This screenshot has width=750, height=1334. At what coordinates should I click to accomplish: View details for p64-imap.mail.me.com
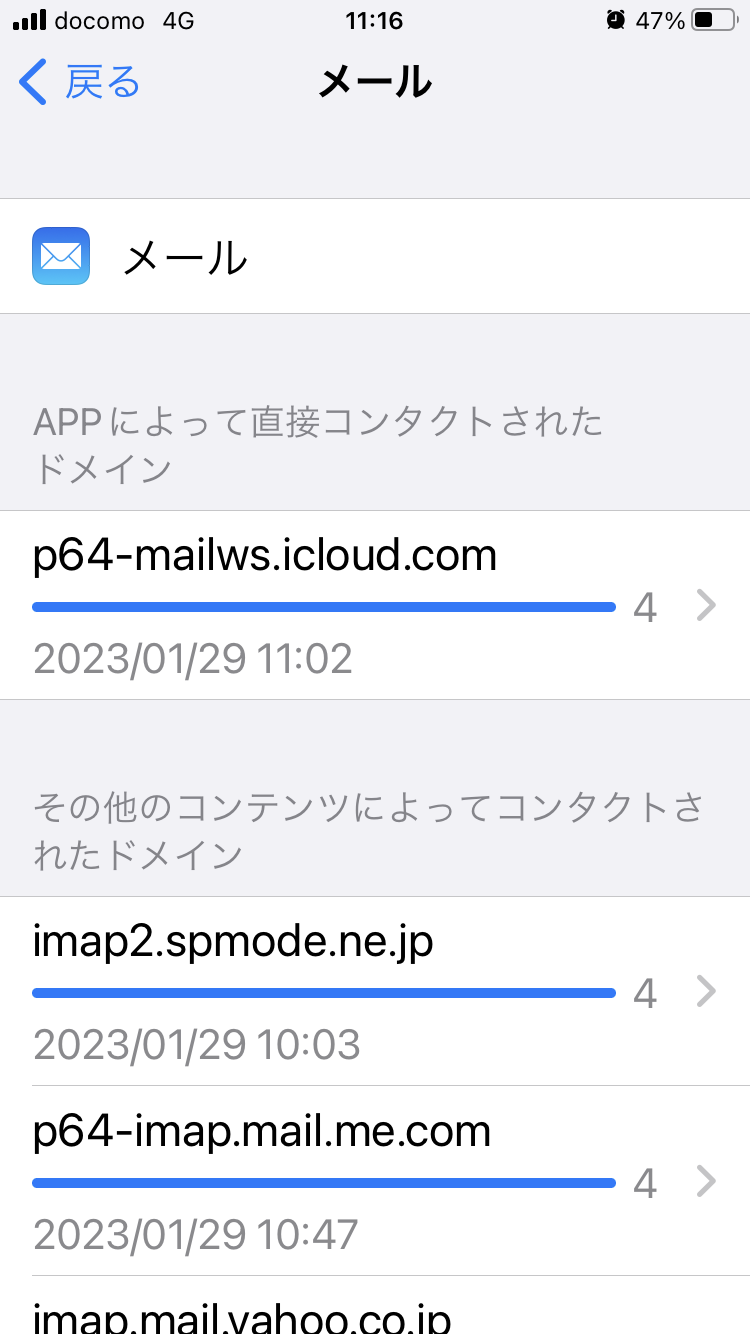point(375,1181)
